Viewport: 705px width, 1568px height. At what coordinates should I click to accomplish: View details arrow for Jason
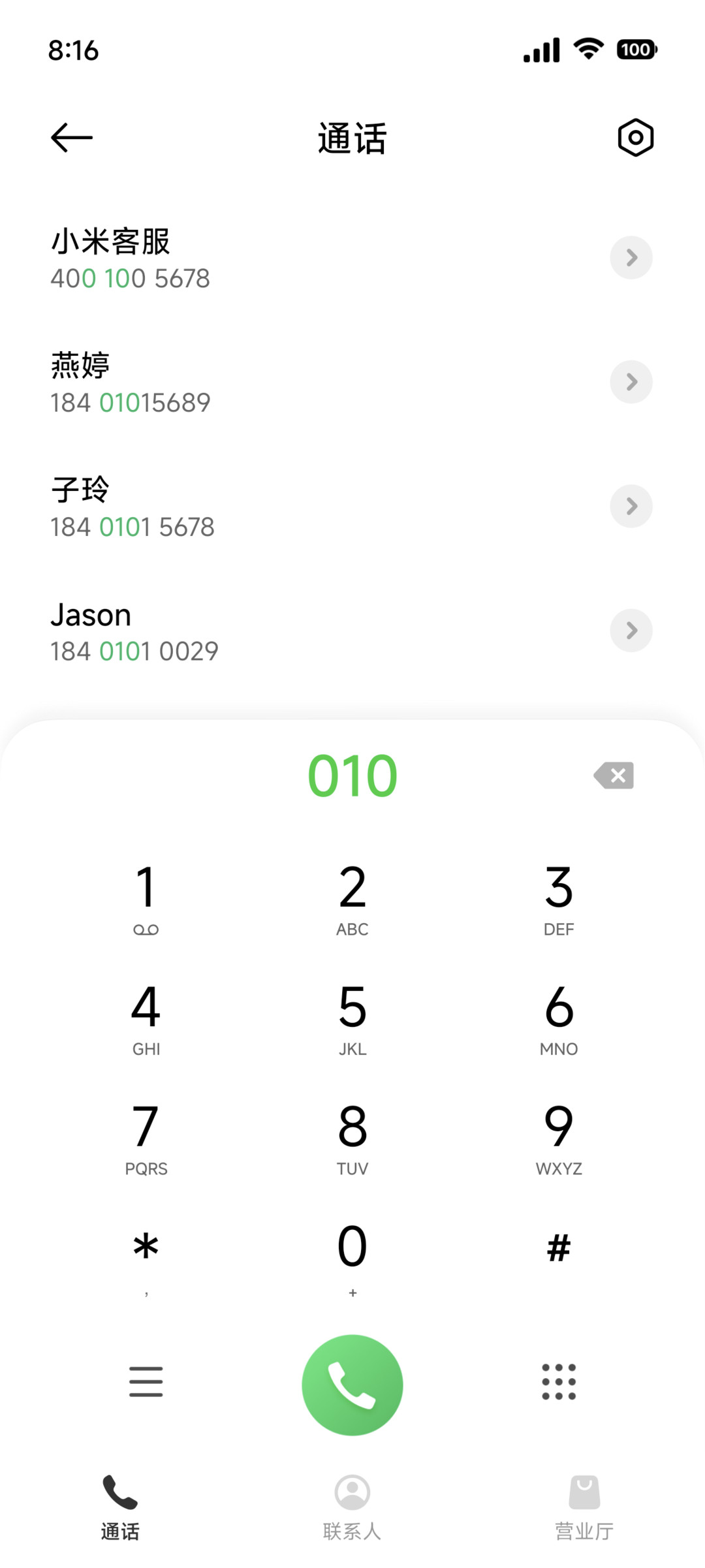pos(631,631)
